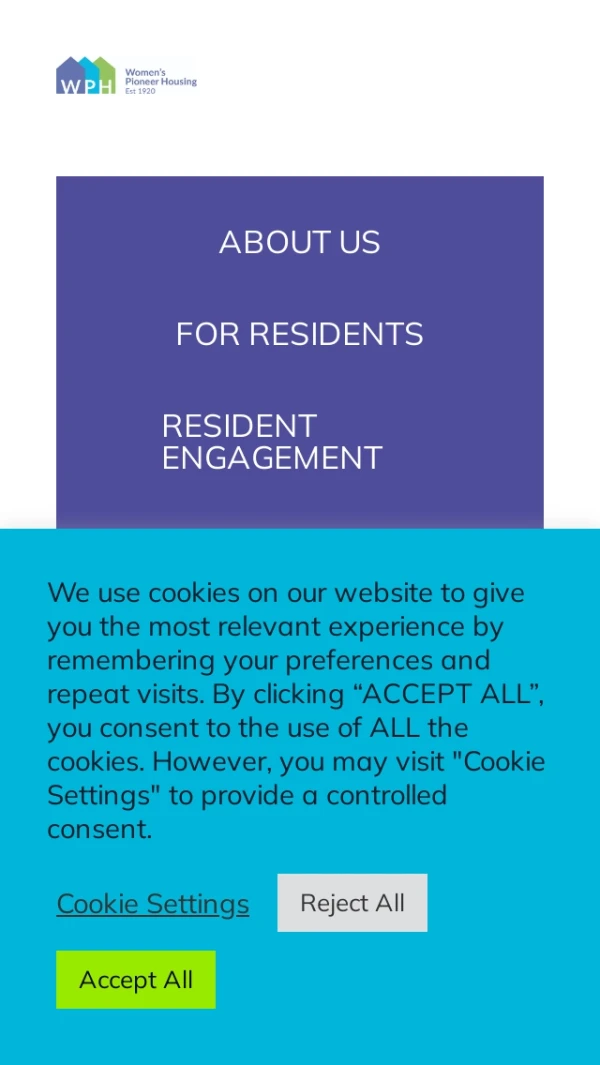
Task: Open Resident Engagement page
Action: [x=272, y=442]
